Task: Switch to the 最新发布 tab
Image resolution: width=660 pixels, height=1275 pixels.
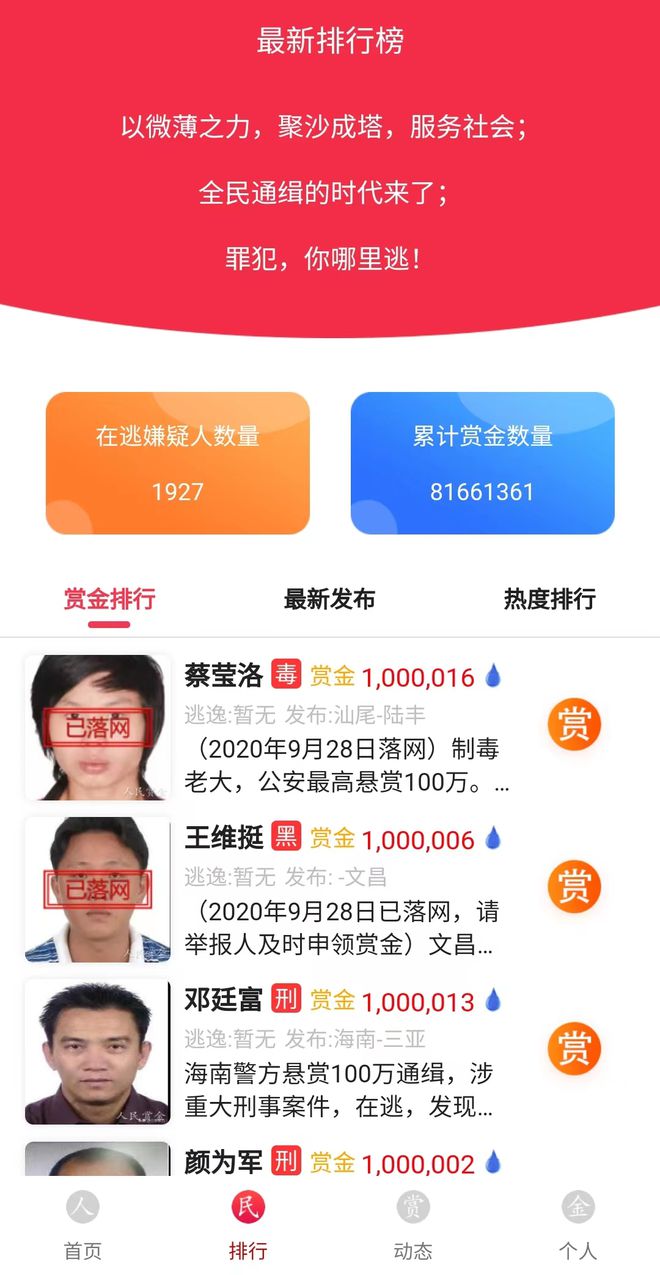Action: pyautogui.click(x=329, y=599)
